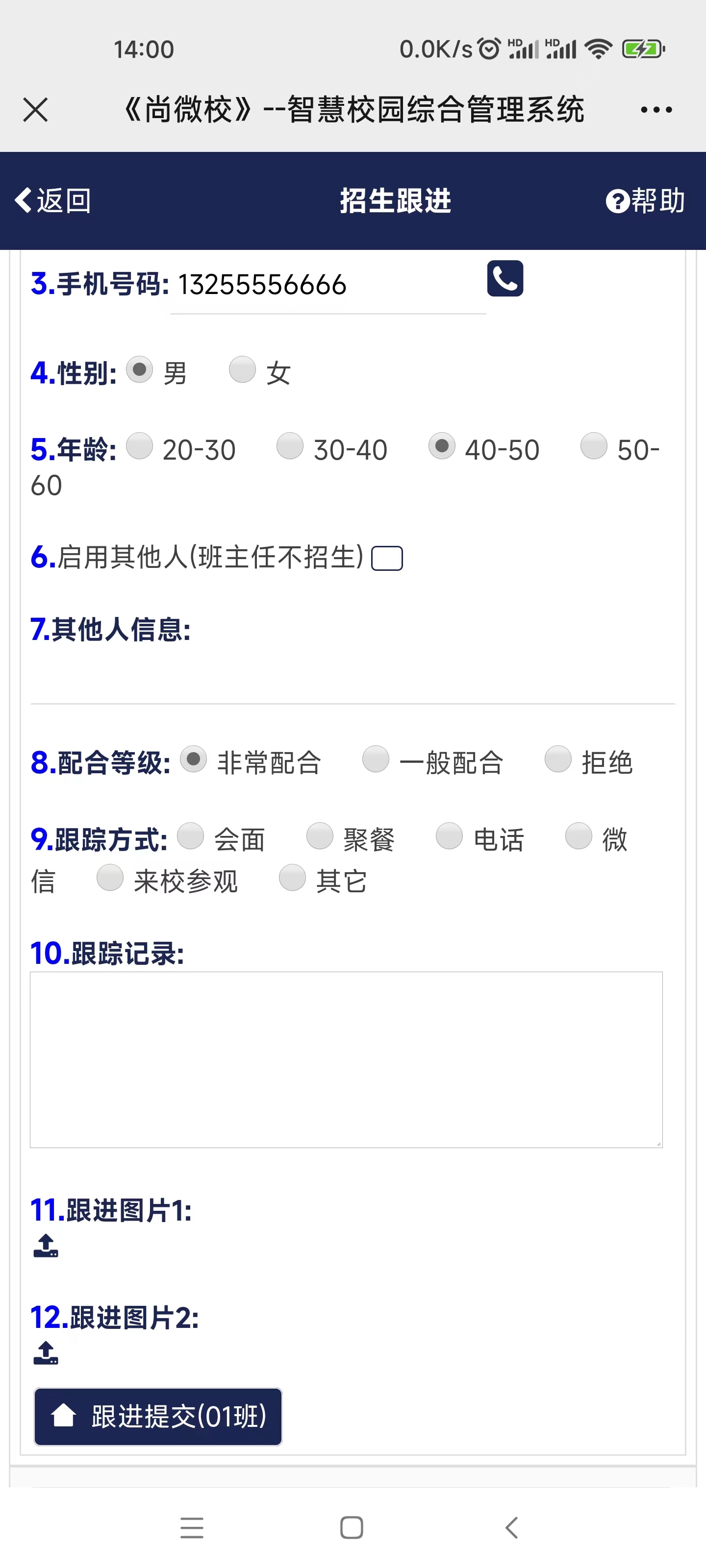Select gender 女
Viewport: 706px width, 1568px height.
242,369
